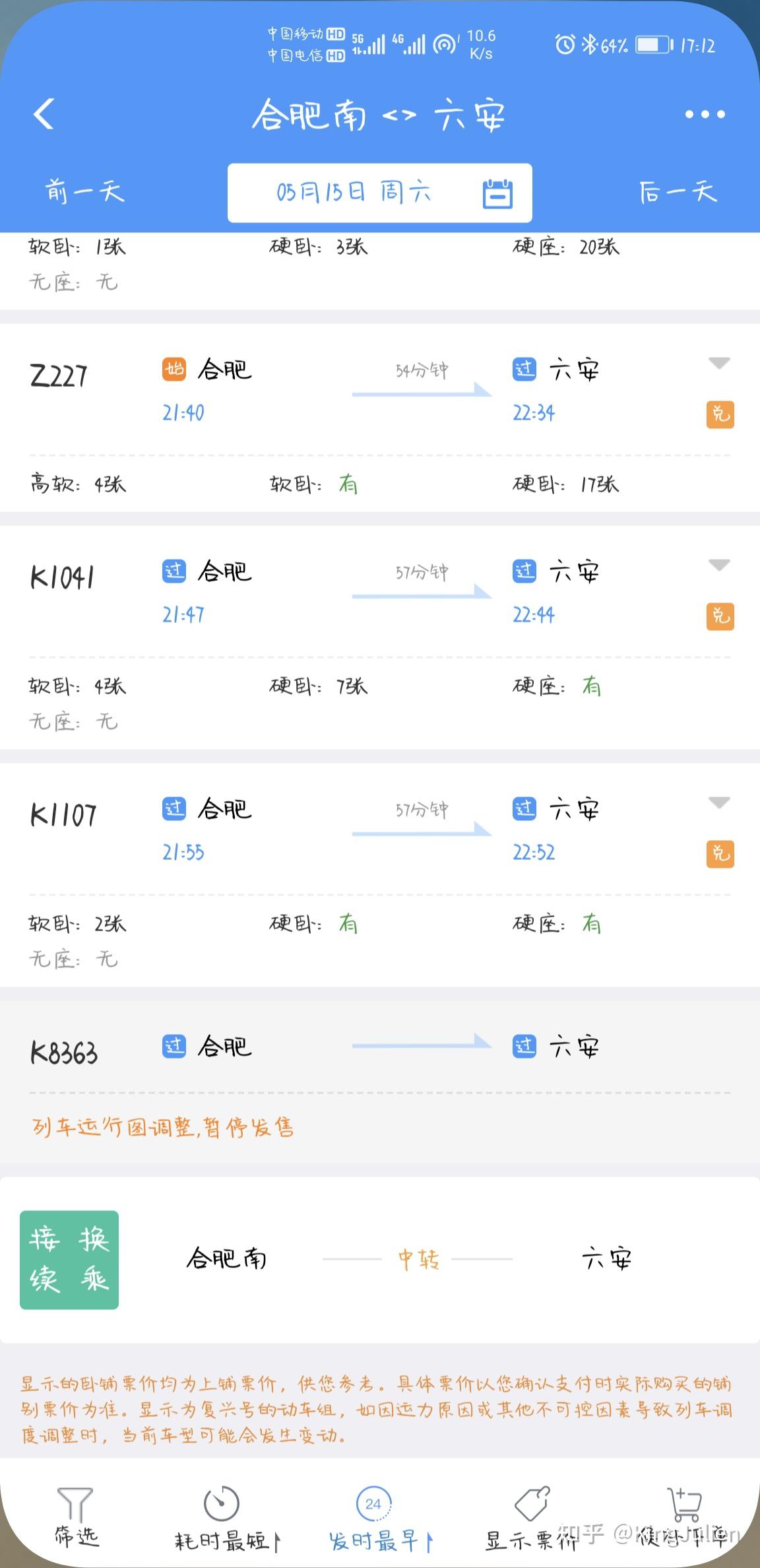Open the date picker showing 05月15日 周六
The height and width of the screenshot is (1568, 760).
380,193
